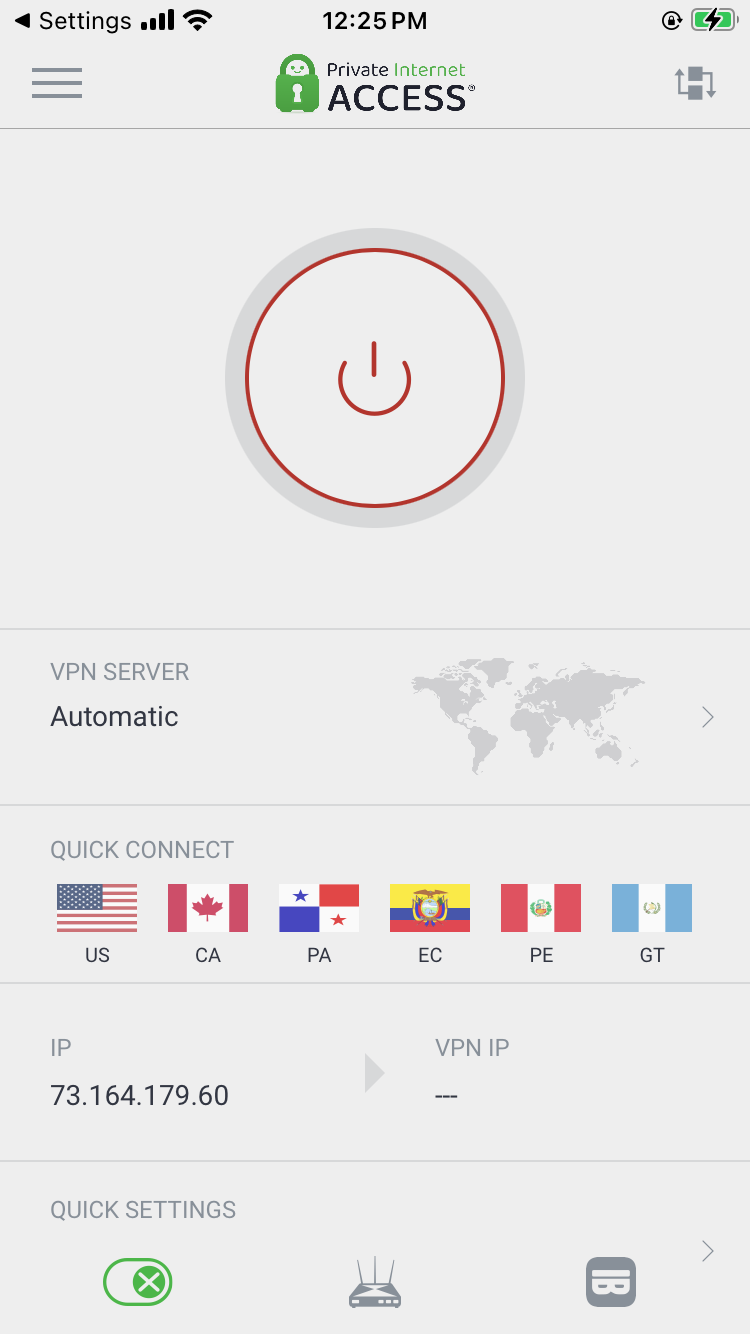Screen dimensions: 750x1334
Task: Expand the IP details with the gray arrow
Action: tap(374, 1072)
